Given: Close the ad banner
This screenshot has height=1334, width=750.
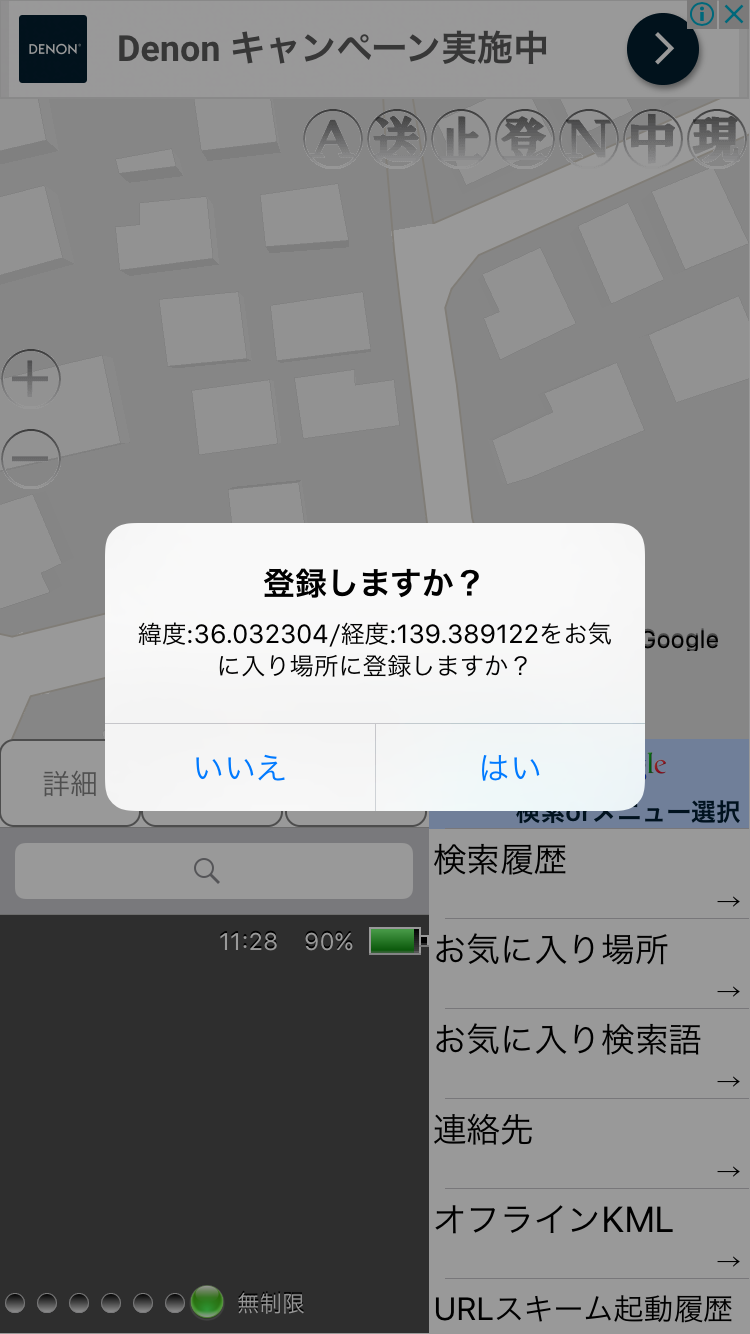Looking at the screenshot, I should click(x=734, y=14).
